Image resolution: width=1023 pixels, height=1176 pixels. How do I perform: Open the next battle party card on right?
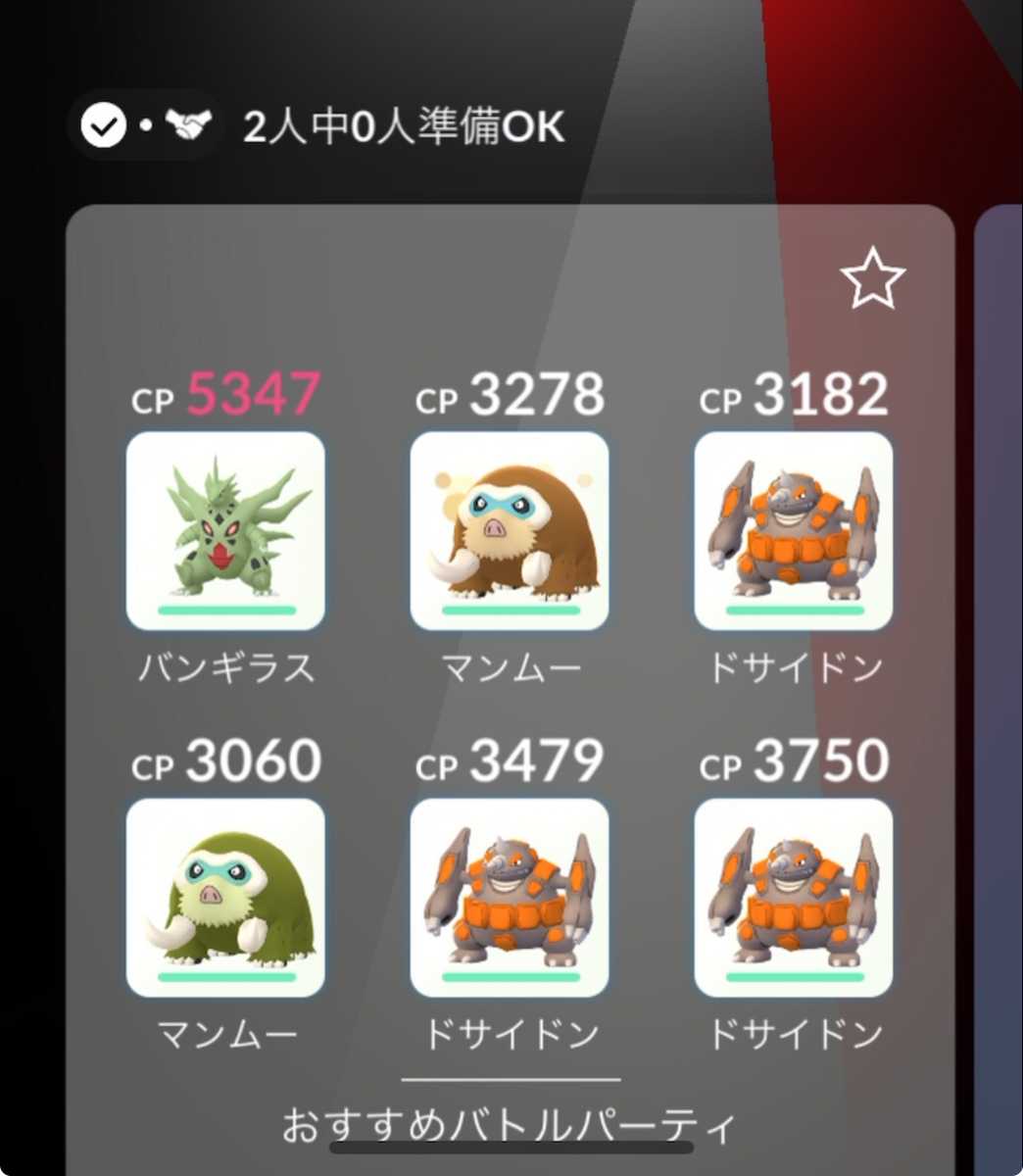pyautogui.click(x=998, y=588)
